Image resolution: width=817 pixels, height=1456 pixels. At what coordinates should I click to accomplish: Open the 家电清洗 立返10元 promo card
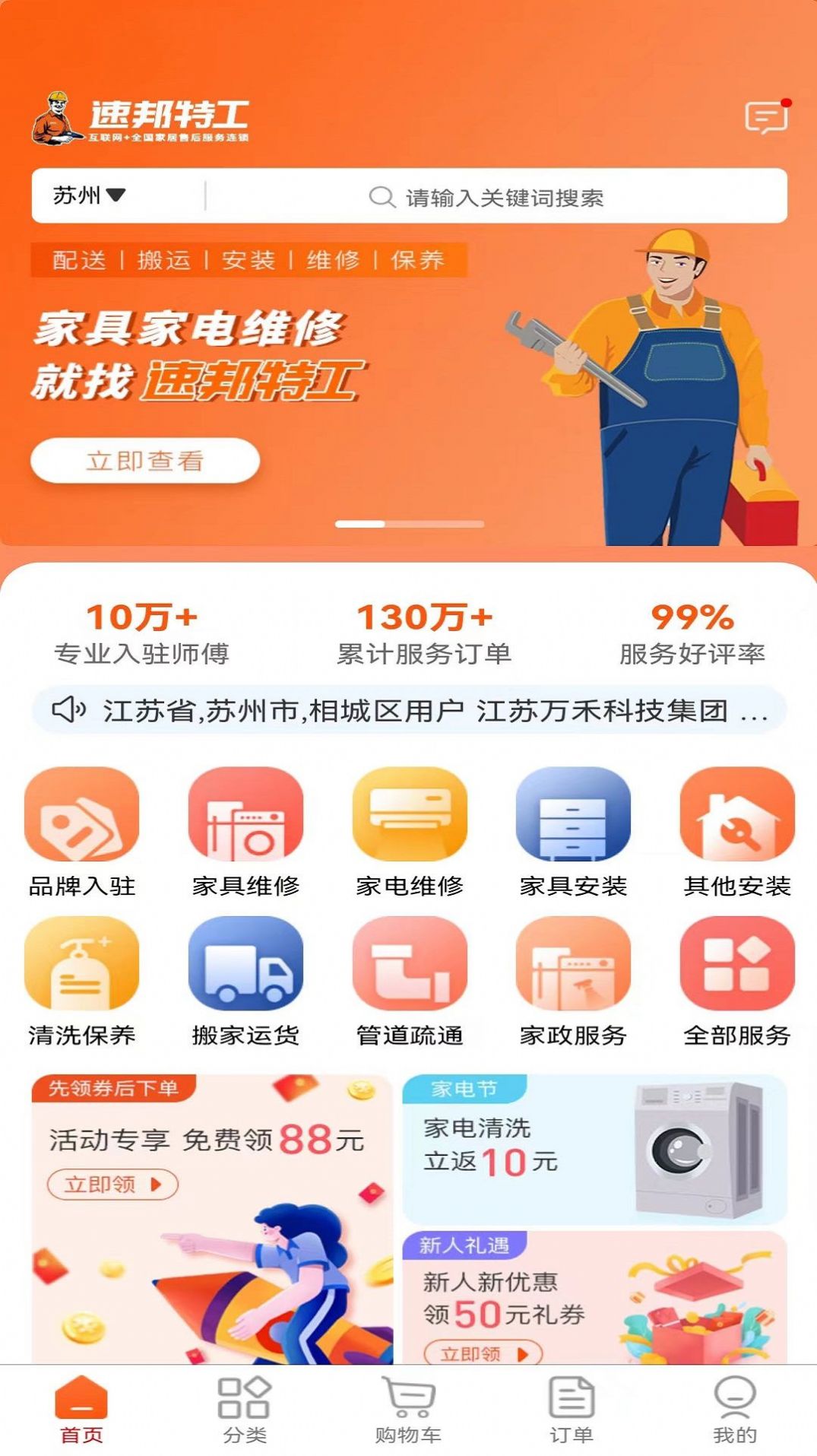pyautogui.click(x=594, y=1148)
